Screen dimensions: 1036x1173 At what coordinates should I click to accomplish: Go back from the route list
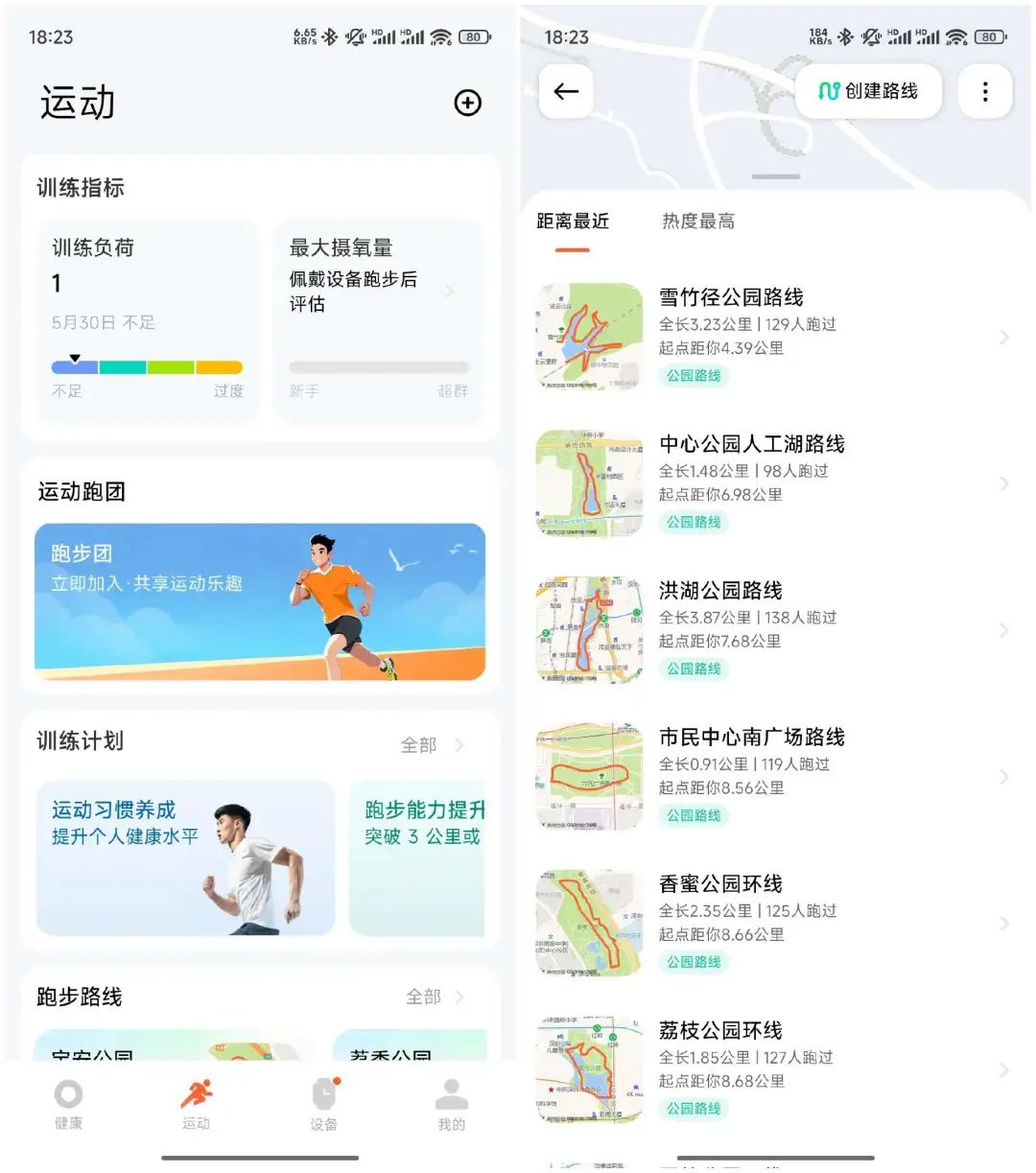(566, 91)
